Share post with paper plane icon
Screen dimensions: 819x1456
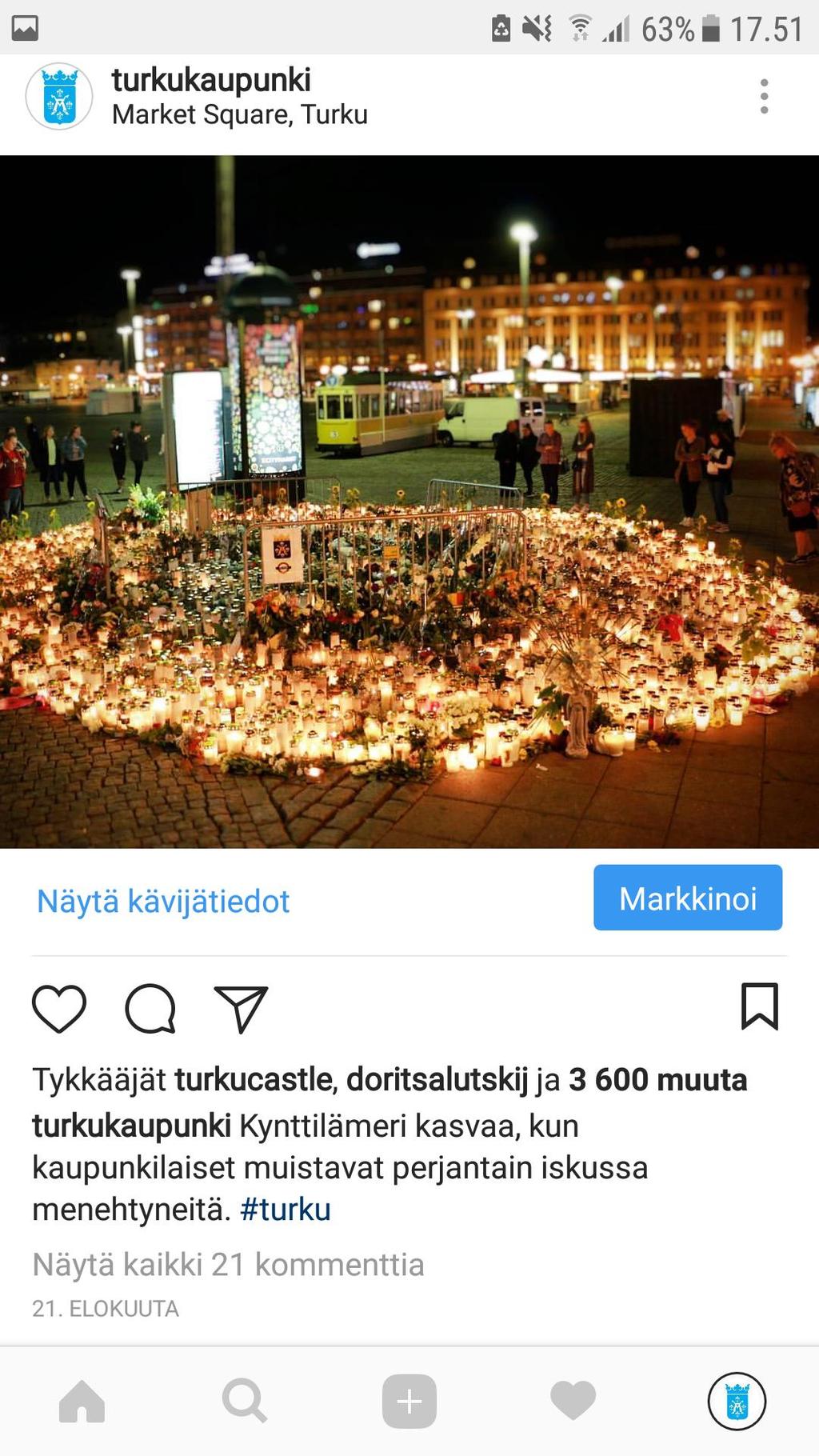240,1008
